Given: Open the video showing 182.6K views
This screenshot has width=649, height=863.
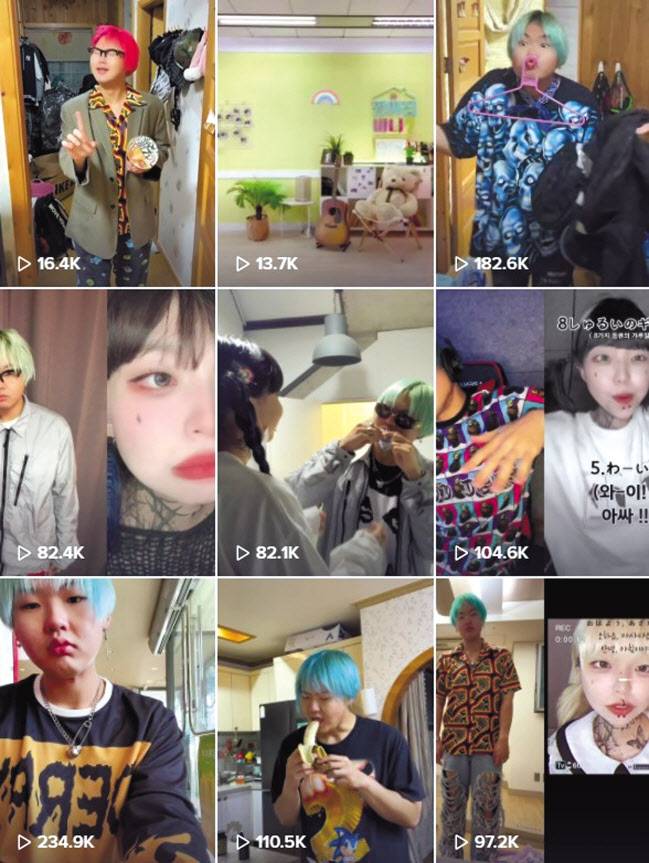Looking at the screenshot, I should point(542,143).
